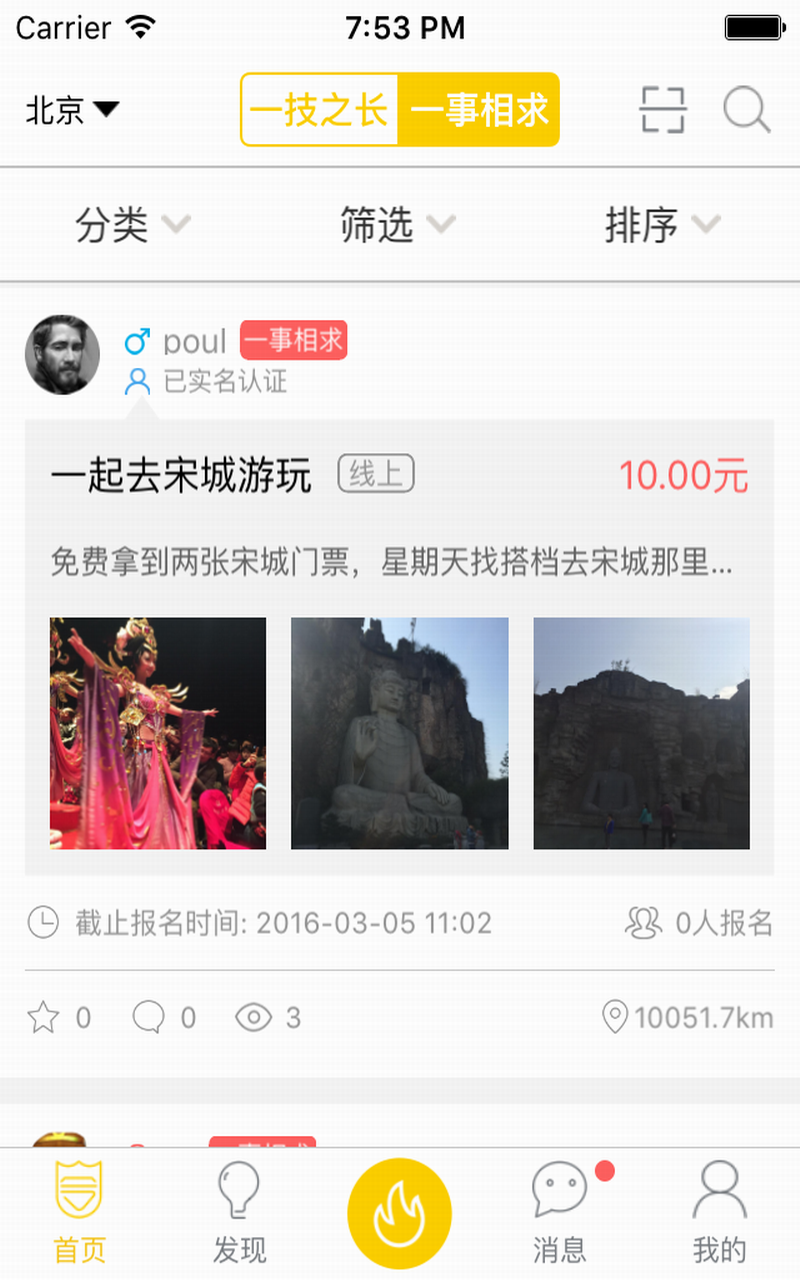Favorite poul's post with the star
The image size is (800, 1280).
(44, 1018)
